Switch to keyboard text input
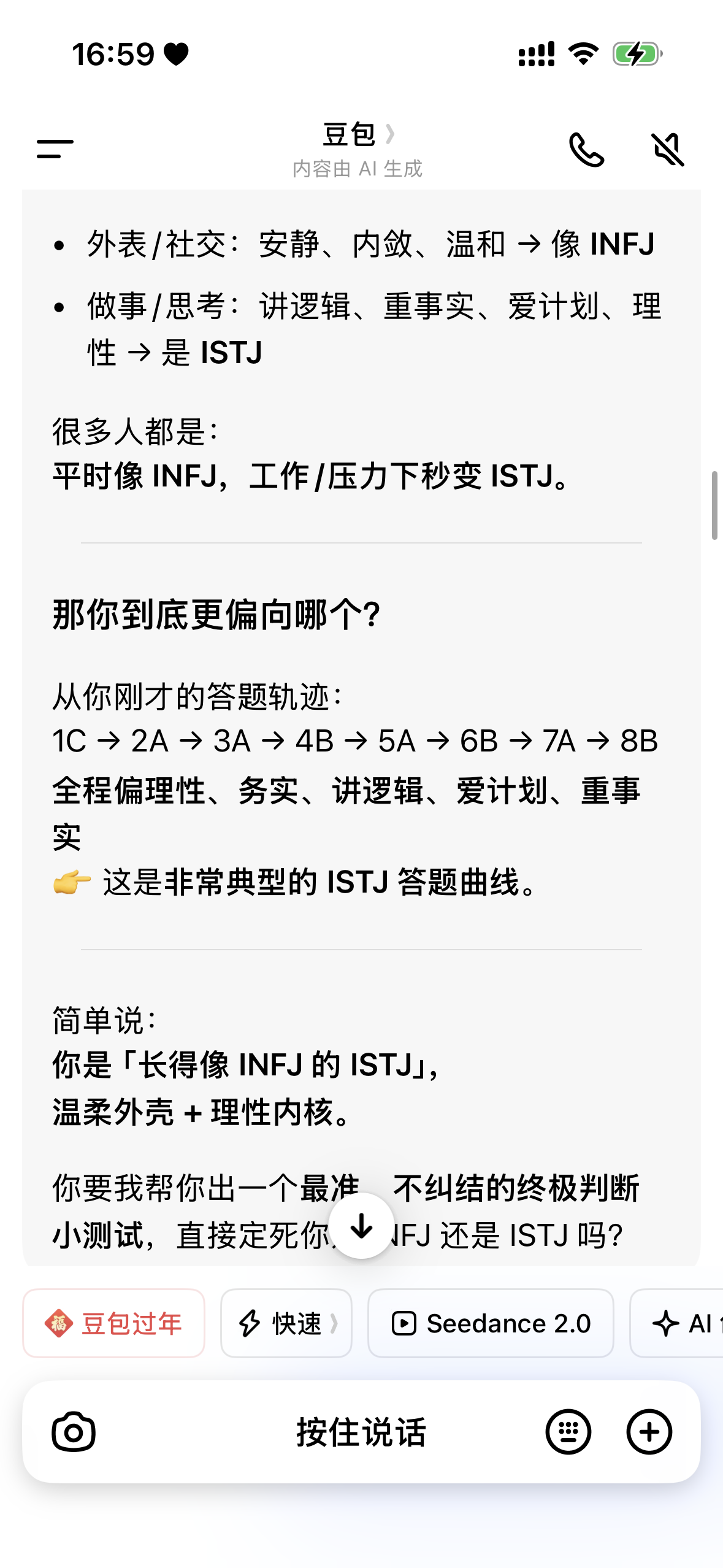The height and width of the screenshot is (1568, 723). [568, 1432]
